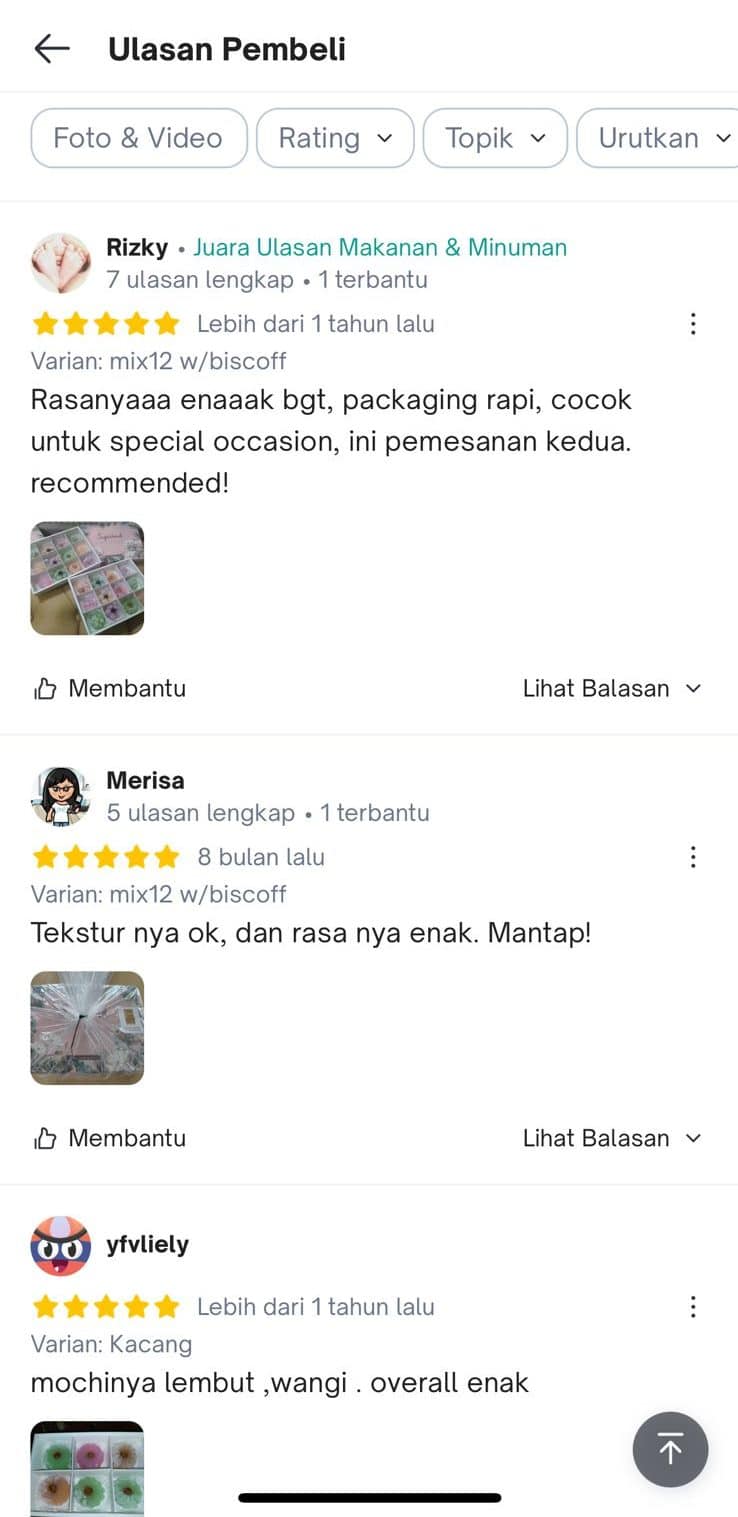Open the Topik filter dropdown
738x1517 pixels.
click(495, 138)
